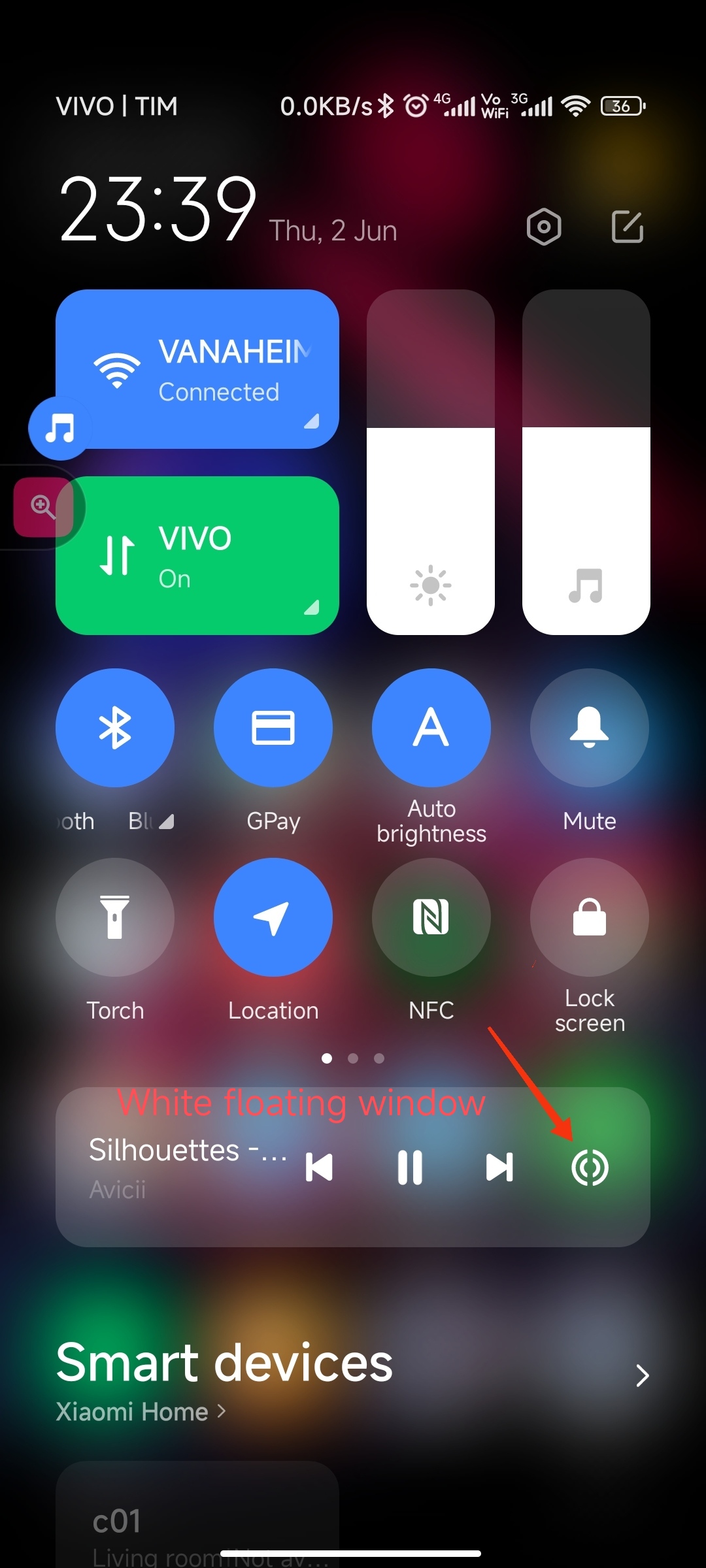Image resolution: width=706 pixels, height=1568 pixels.
Task: Tap the floating music note bubble
Action: tap(60, 429)
